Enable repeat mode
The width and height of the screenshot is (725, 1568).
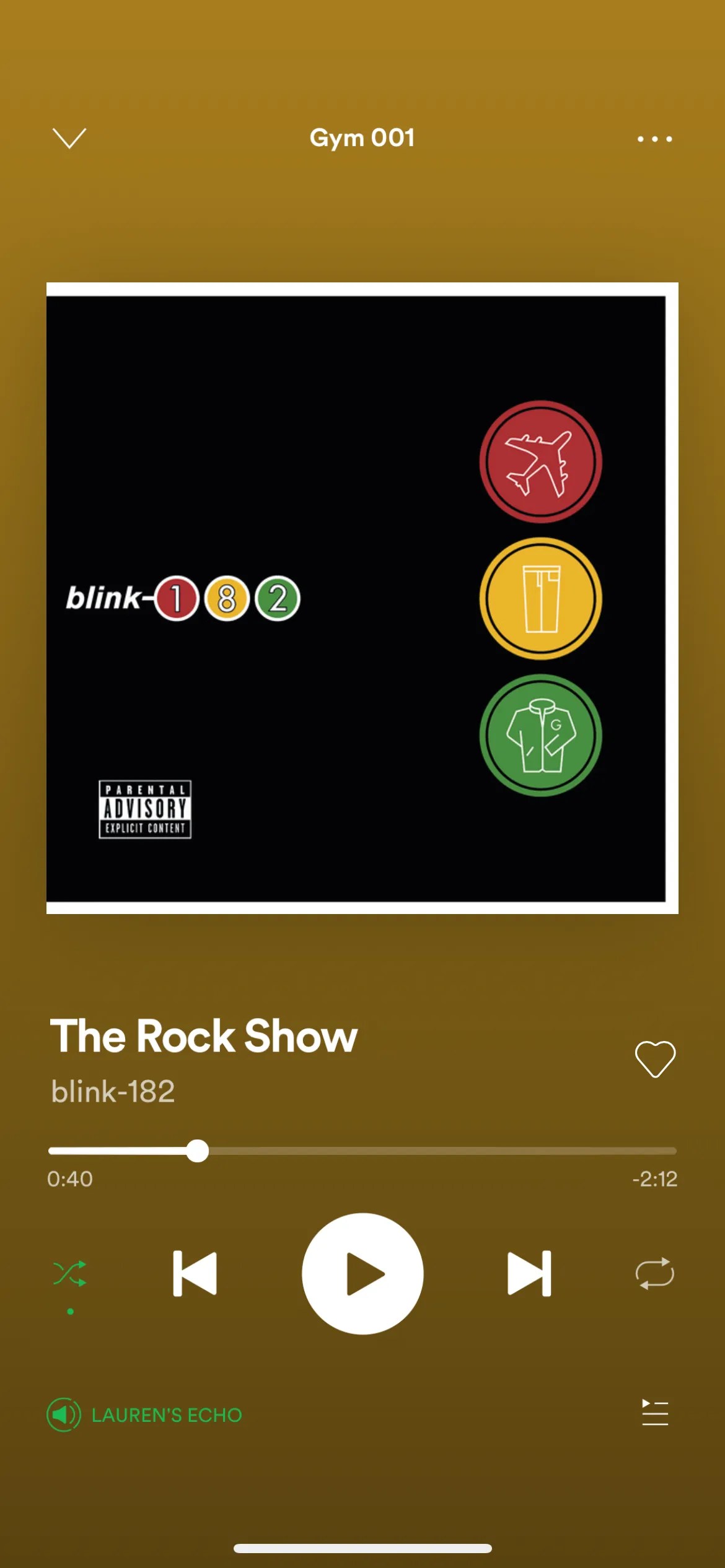pos(654,1274)
